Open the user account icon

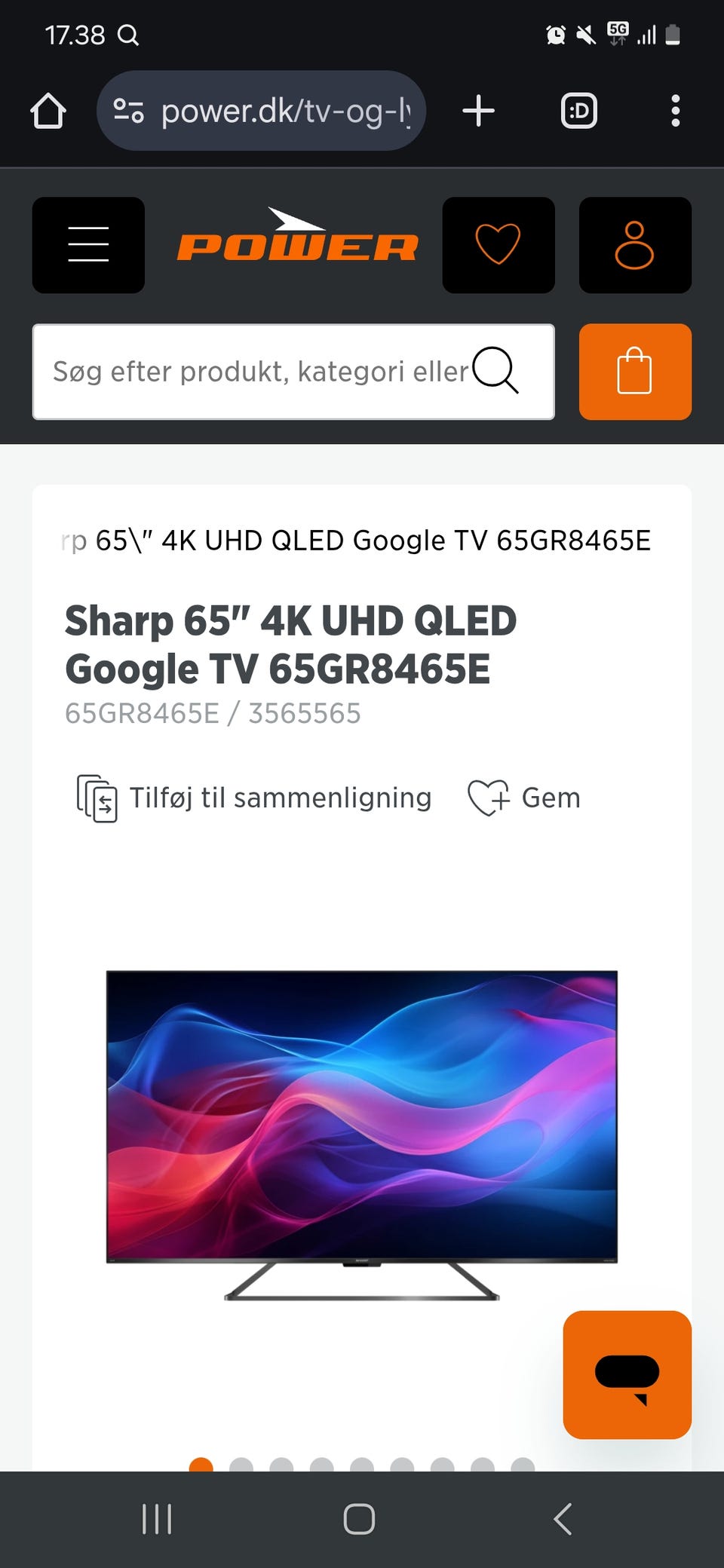634,245
